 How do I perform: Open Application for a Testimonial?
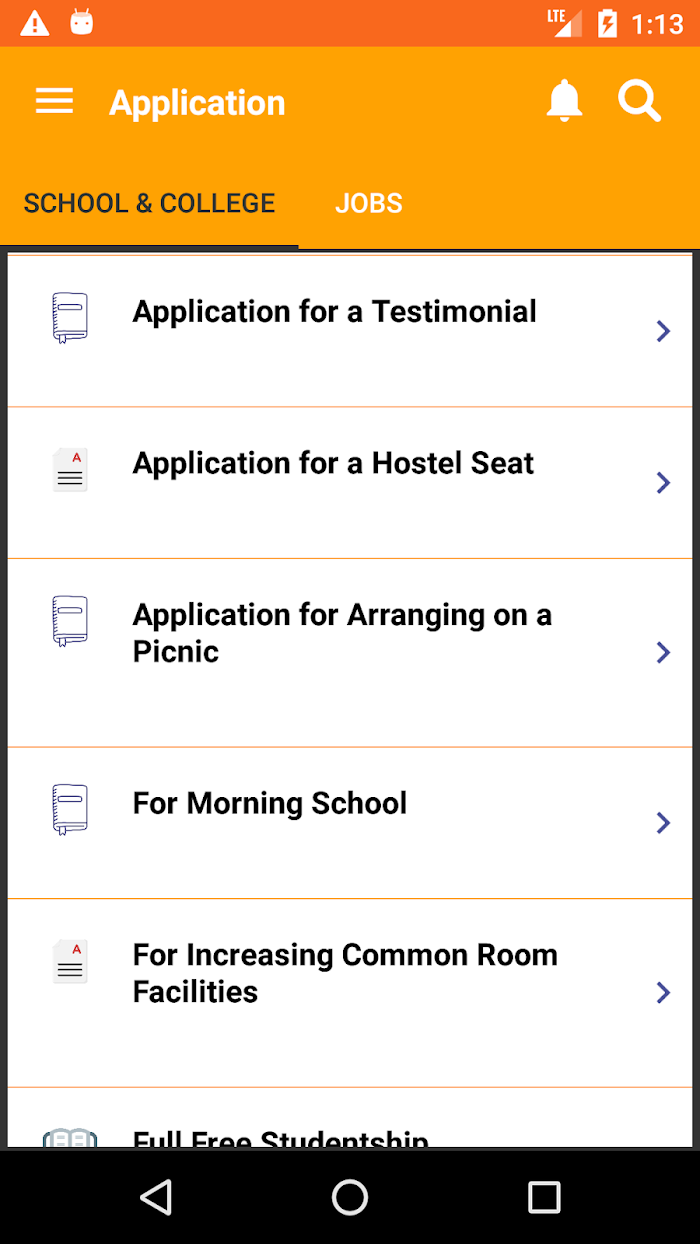[350, 331]
